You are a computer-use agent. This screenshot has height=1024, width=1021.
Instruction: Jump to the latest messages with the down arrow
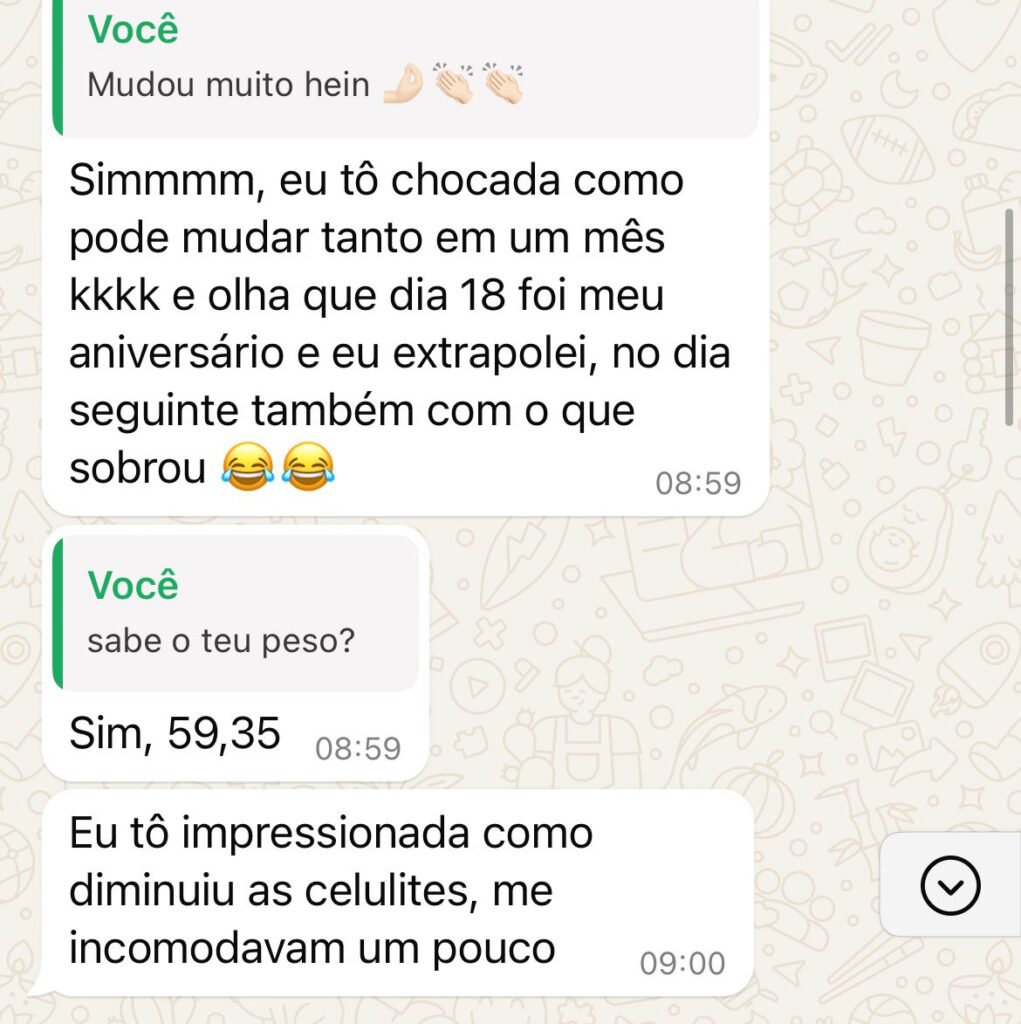950,885
